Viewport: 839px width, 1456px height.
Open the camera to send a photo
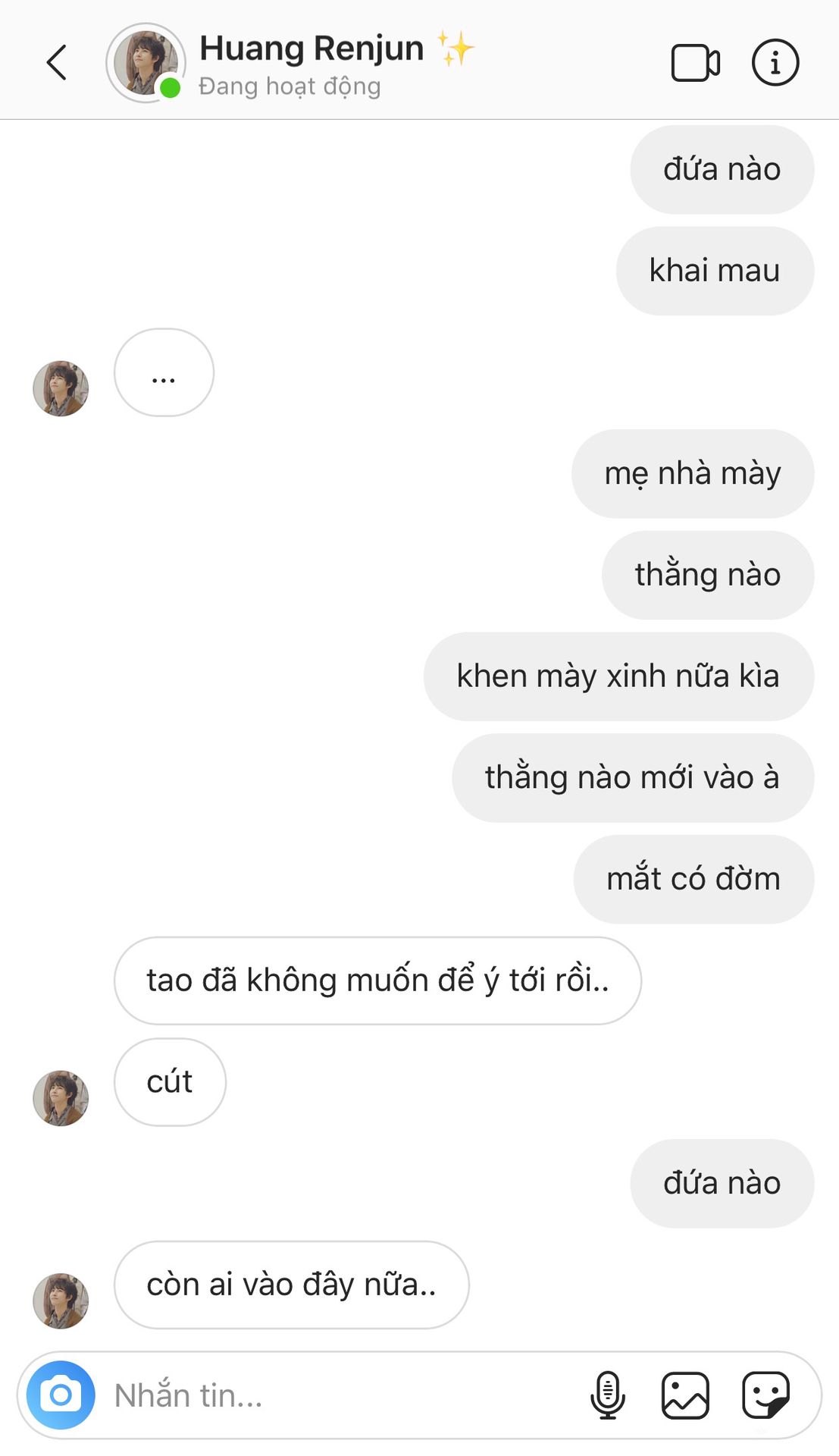click(61, 1395)
